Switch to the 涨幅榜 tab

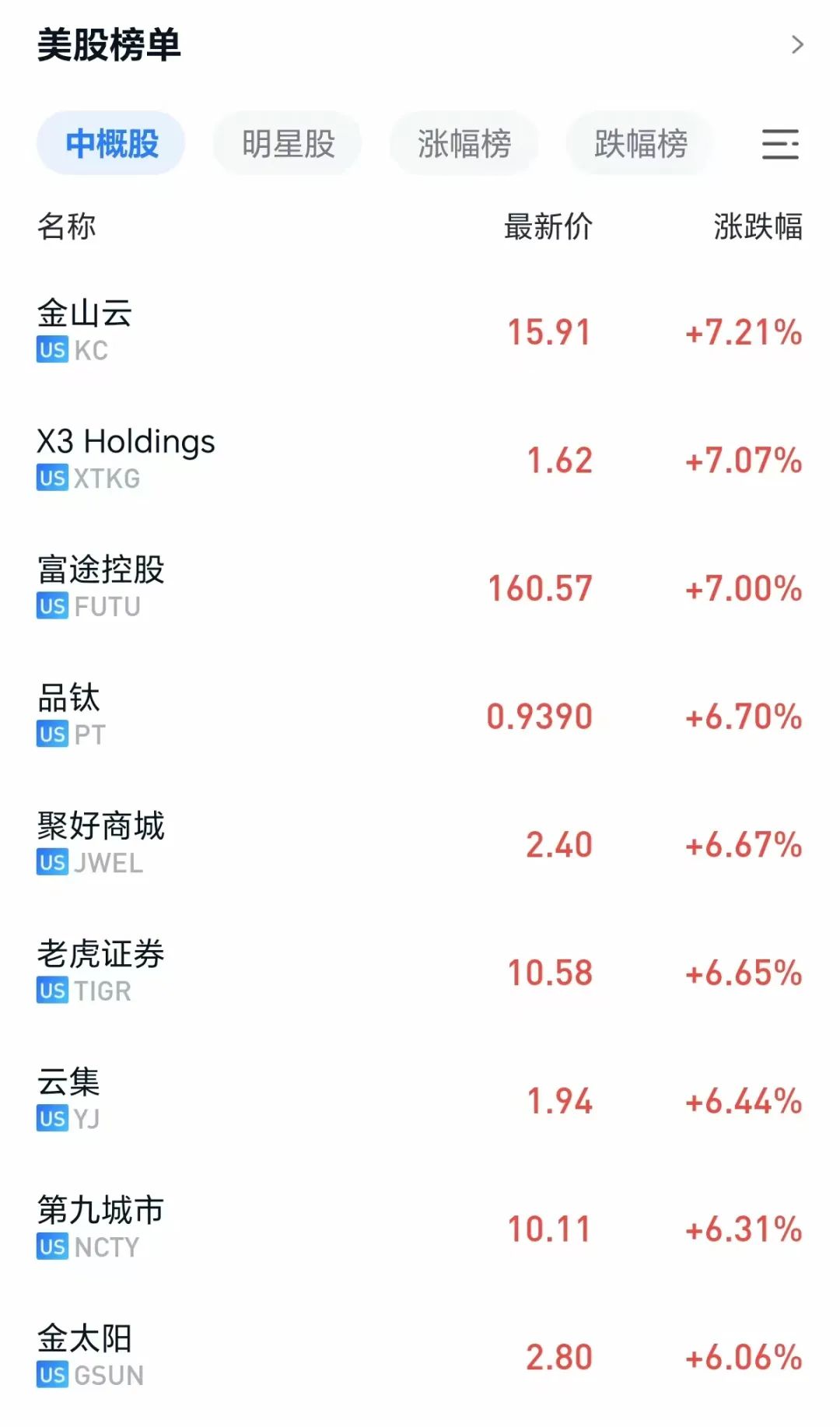pyautogui.click(x=464, y=143)
